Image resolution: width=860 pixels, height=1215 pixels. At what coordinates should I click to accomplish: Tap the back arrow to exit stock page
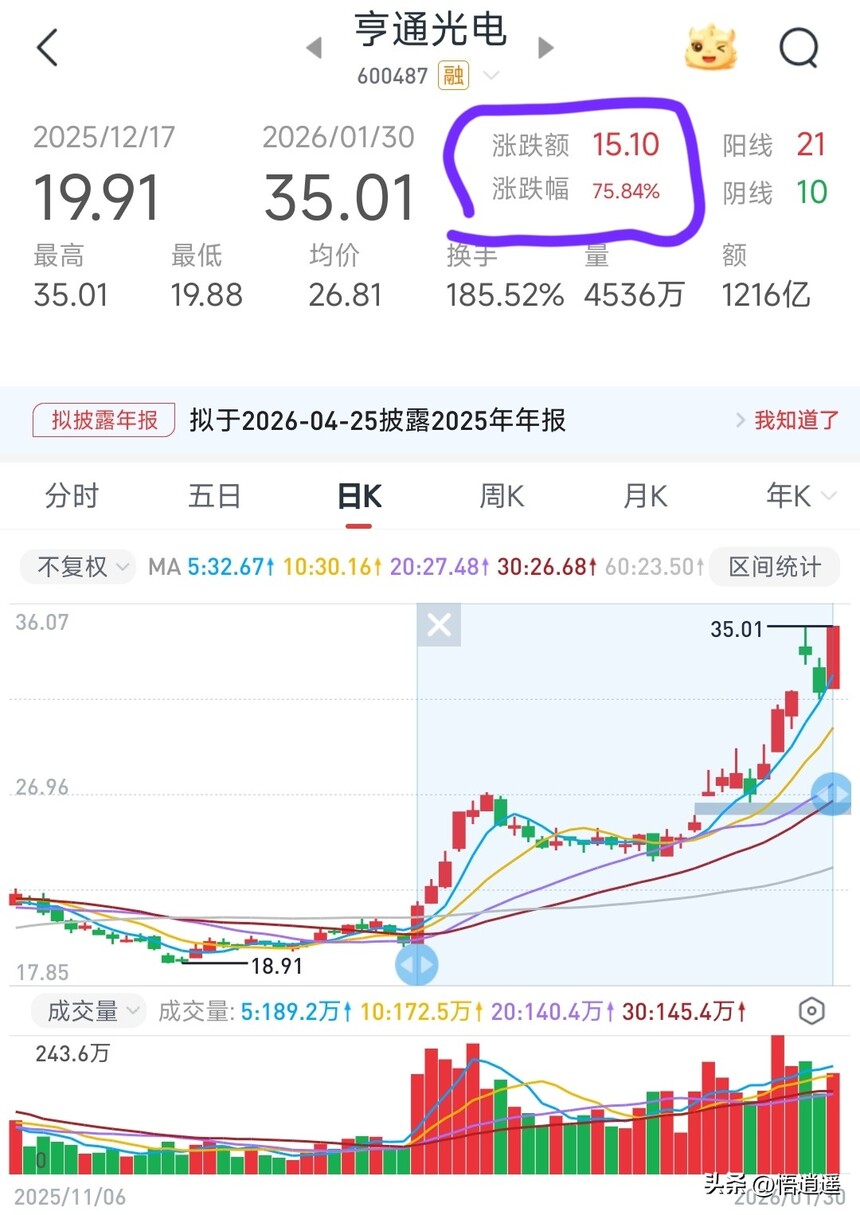(x=47, y=47)
